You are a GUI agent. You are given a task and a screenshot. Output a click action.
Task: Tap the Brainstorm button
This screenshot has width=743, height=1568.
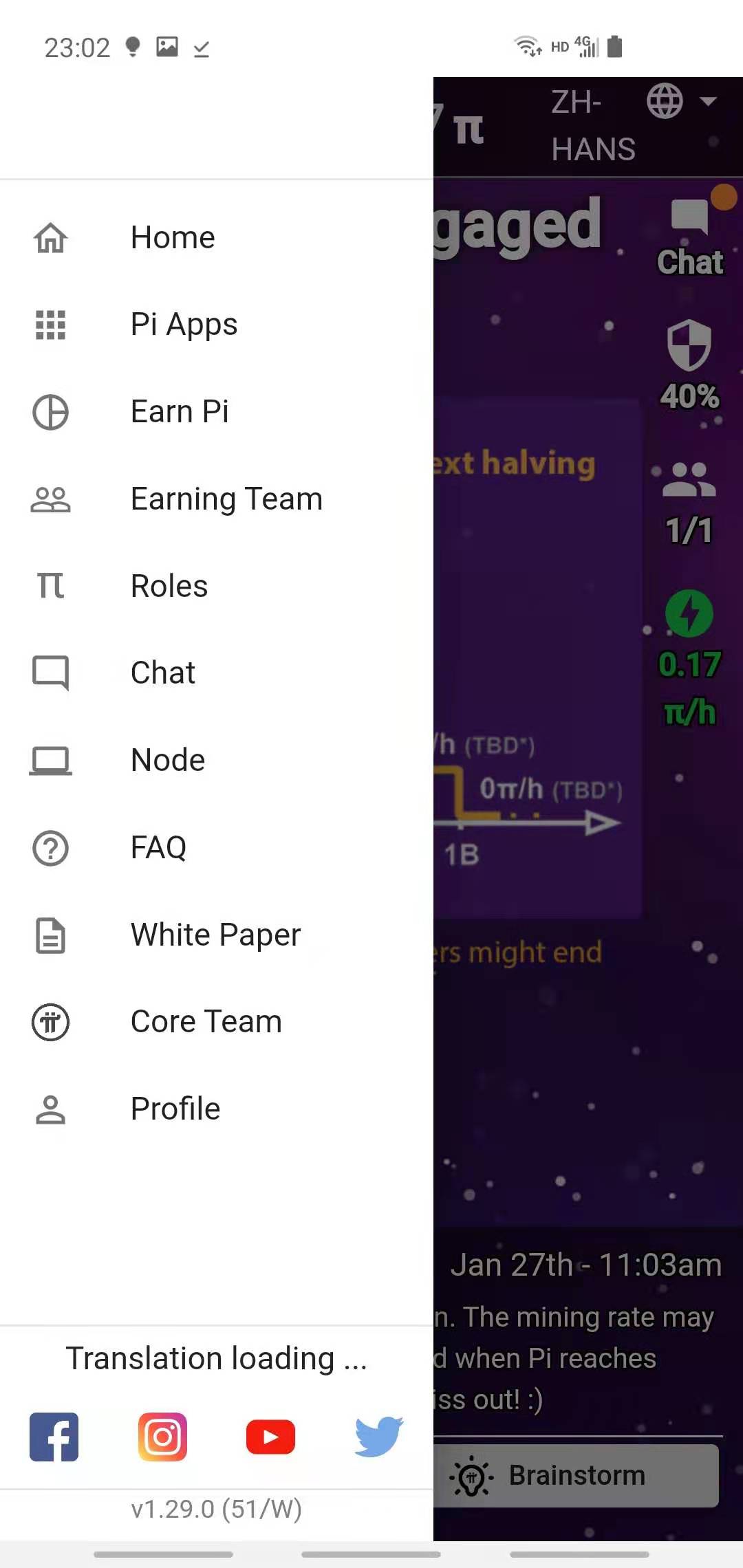[577, 1476]
